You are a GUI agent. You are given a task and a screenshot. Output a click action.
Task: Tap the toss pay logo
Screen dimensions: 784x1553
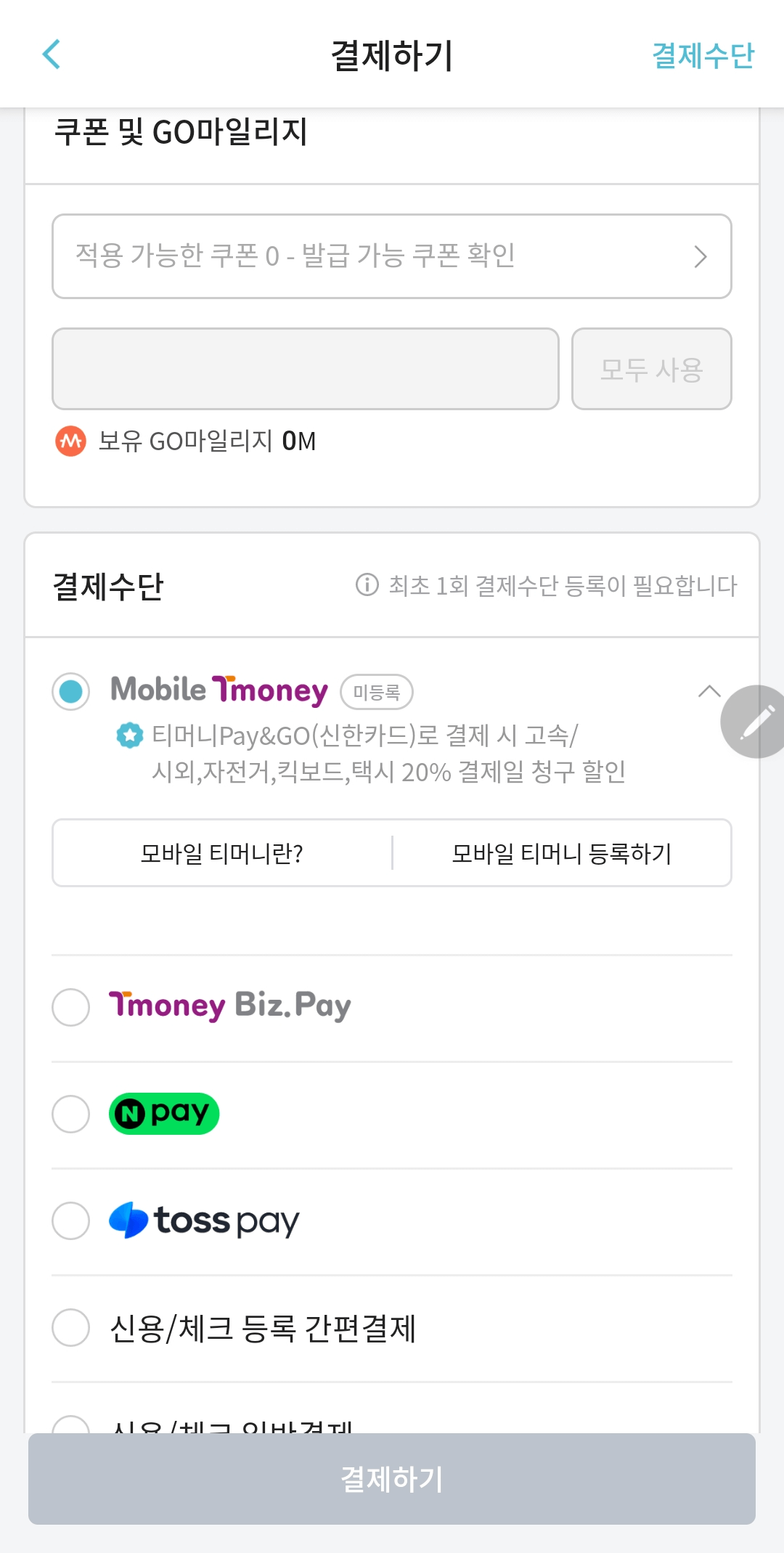203,1220
